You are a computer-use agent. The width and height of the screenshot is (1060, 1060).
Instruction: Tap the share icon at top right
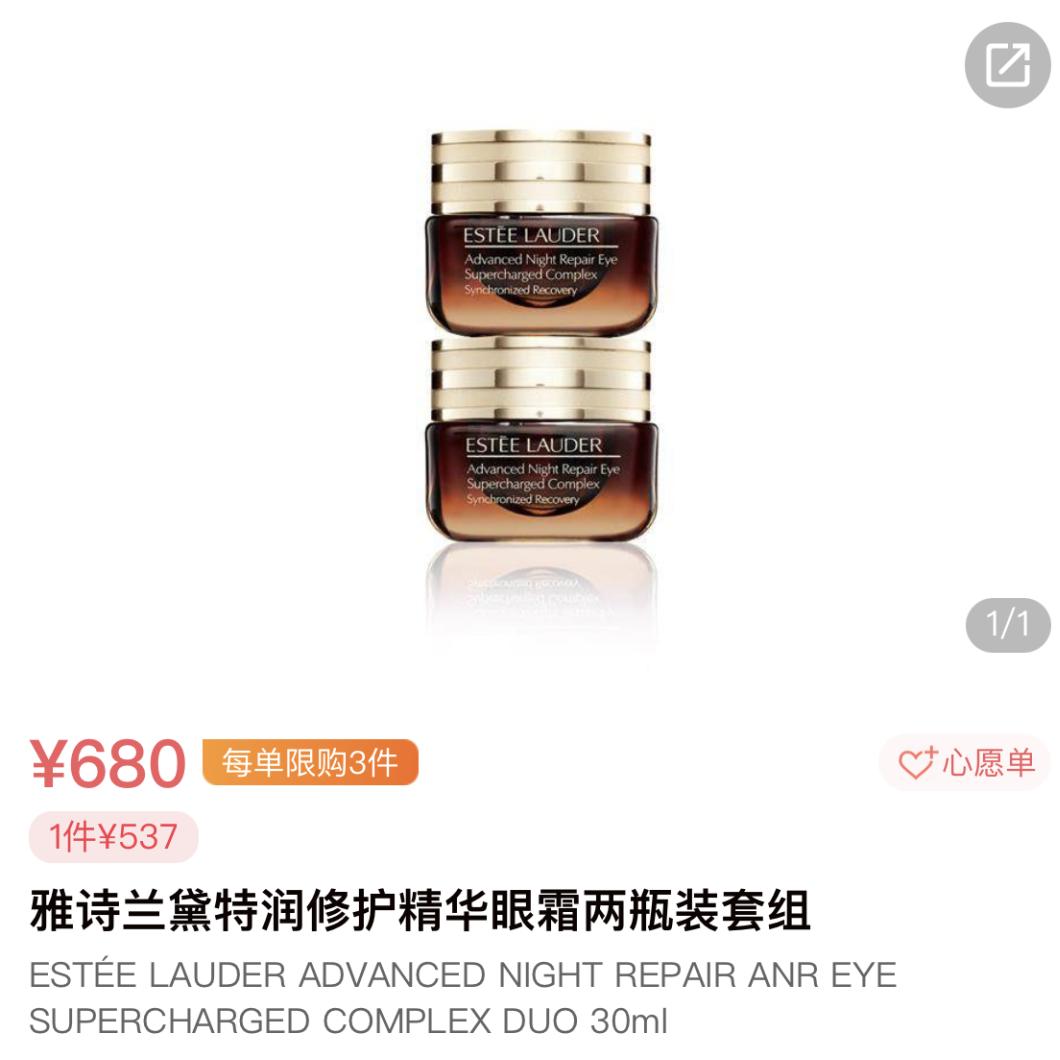coord(1007,65)
